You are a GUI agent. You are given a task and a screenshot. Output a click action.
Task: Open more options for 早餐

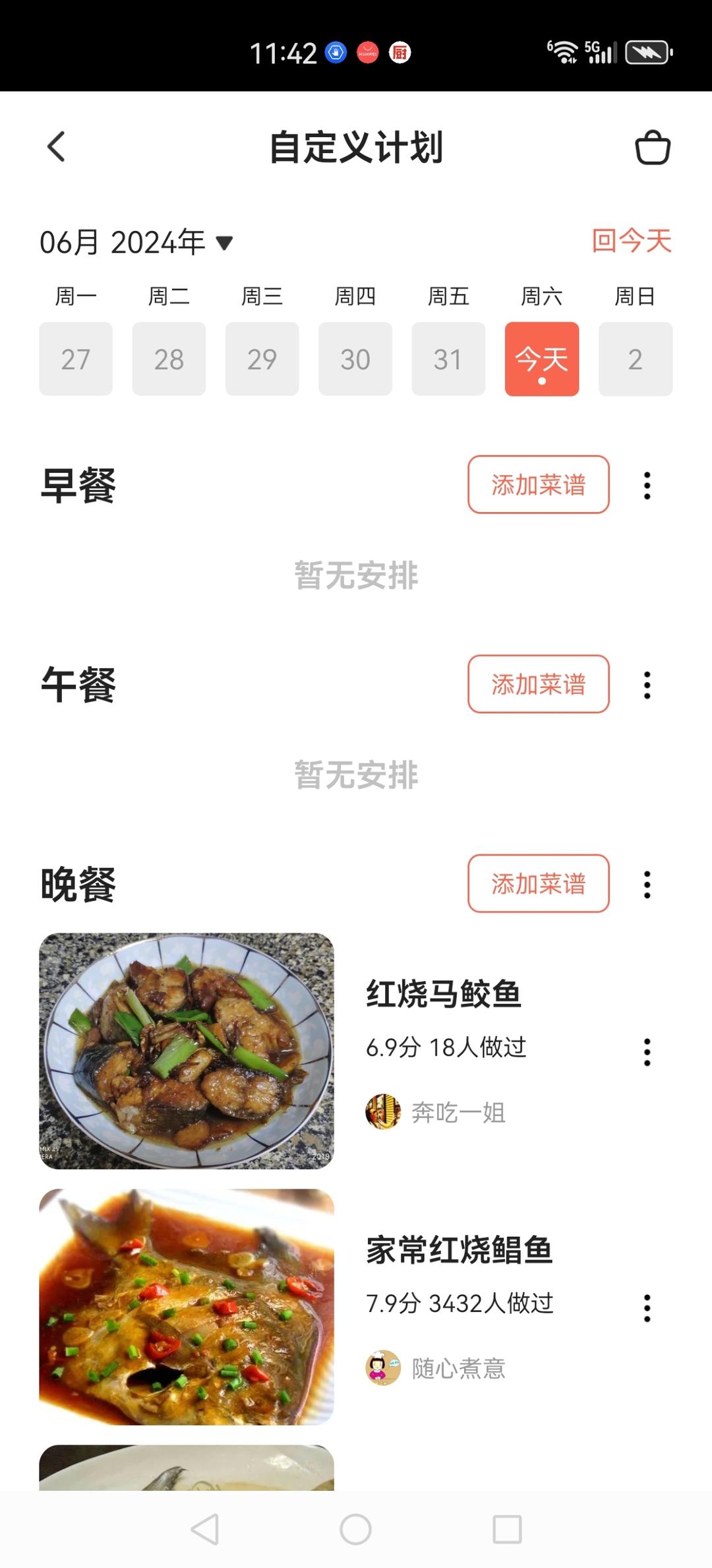pos(647,486)
